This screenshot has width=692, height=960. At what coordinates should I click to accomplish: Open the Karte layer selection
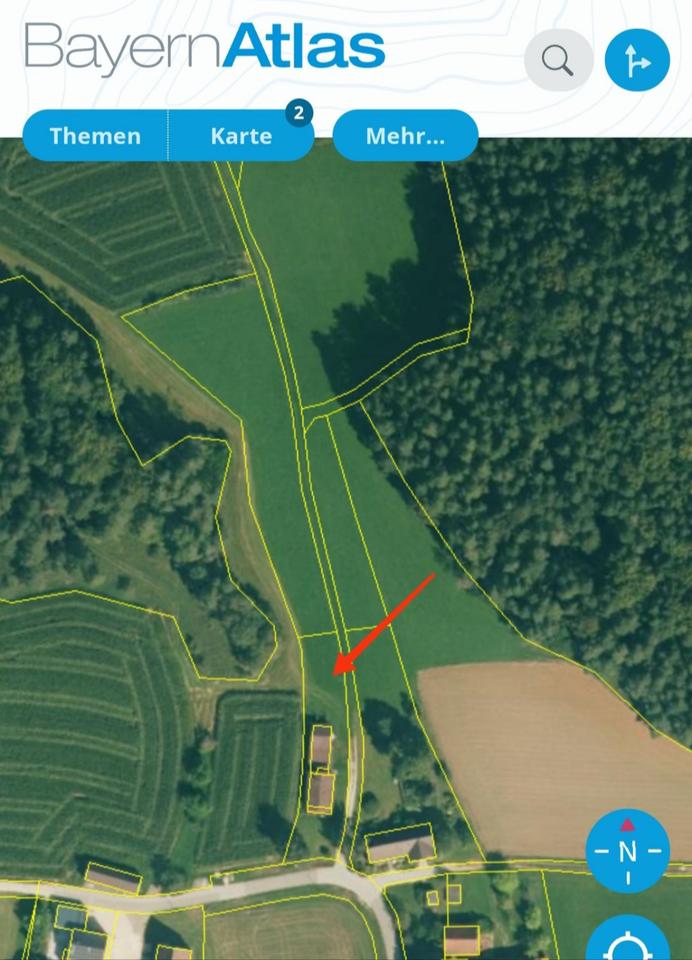(x=241, y=136)
